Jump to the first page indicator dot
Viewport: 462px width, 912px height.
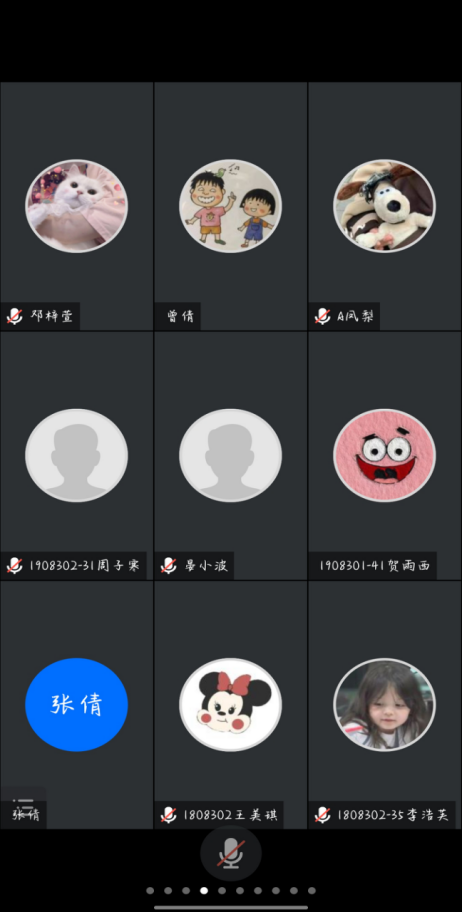(x=150, y=890)
